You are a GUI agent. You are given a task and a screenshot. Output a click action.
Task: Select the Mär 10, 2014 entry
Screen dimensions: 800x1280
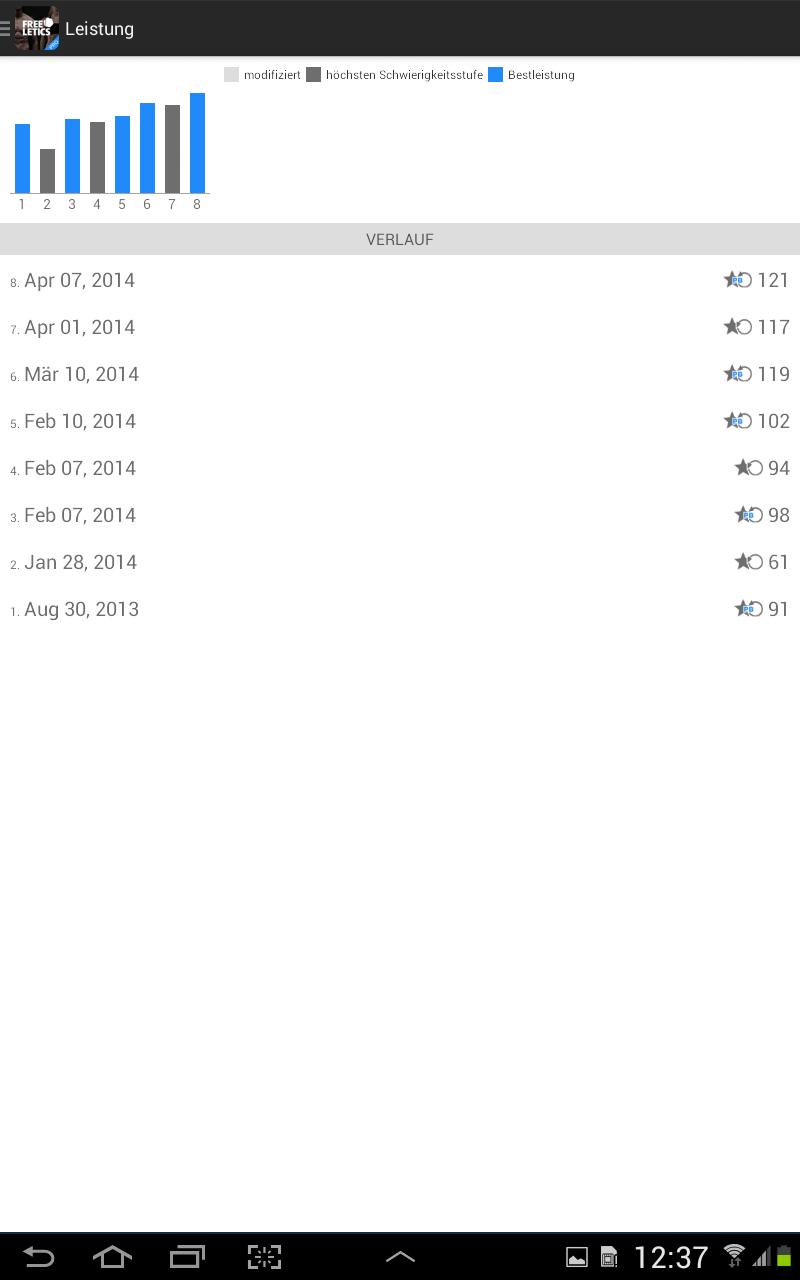pos(400,374)
